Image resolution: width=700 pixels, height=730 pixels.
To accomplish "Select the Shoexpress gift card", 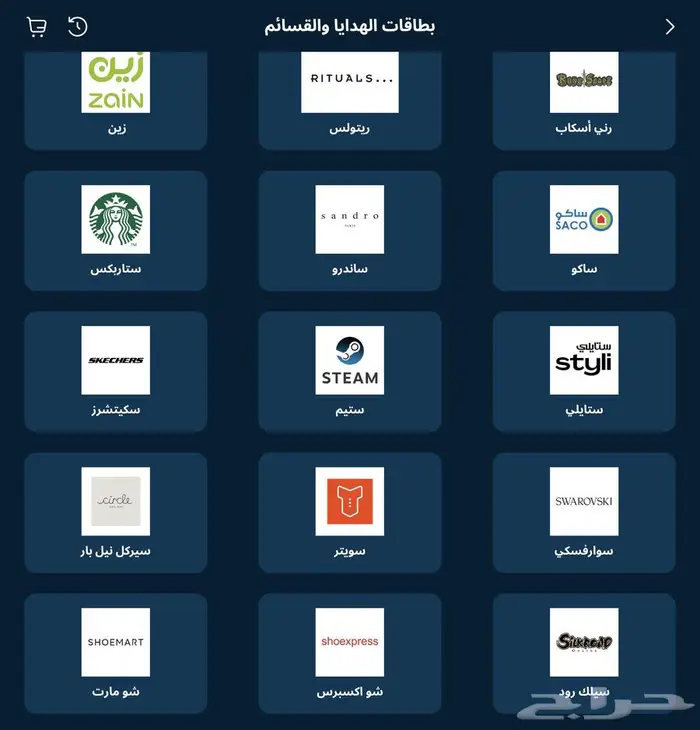I will (349, 653).
